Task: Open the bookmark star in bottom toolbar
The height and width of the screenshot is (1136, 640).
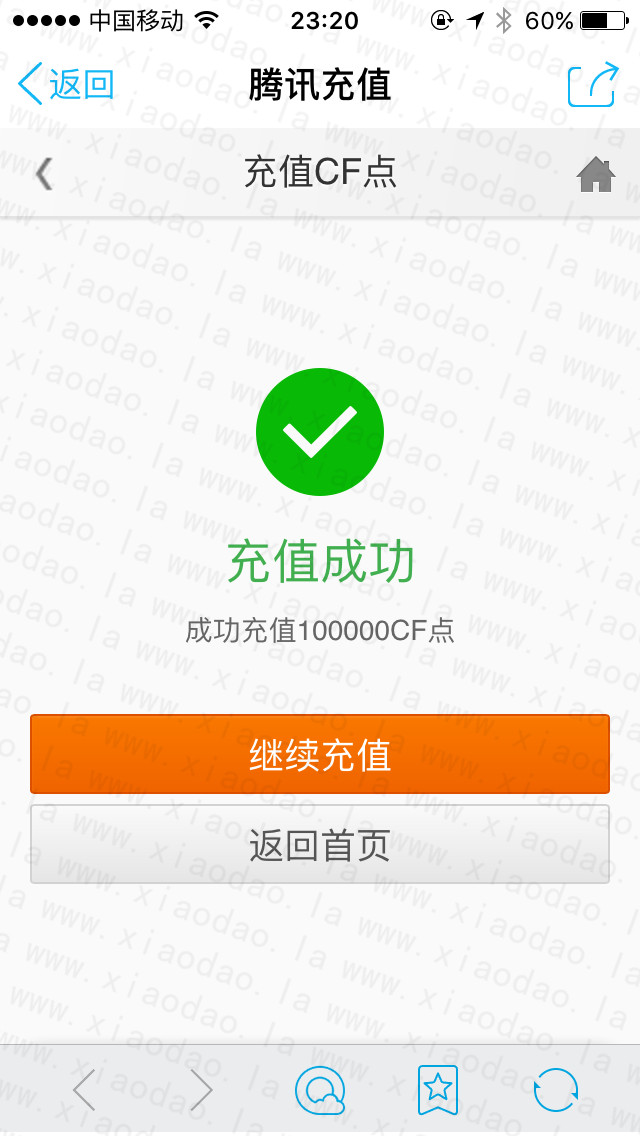Action: click(x=438, y=1090)
